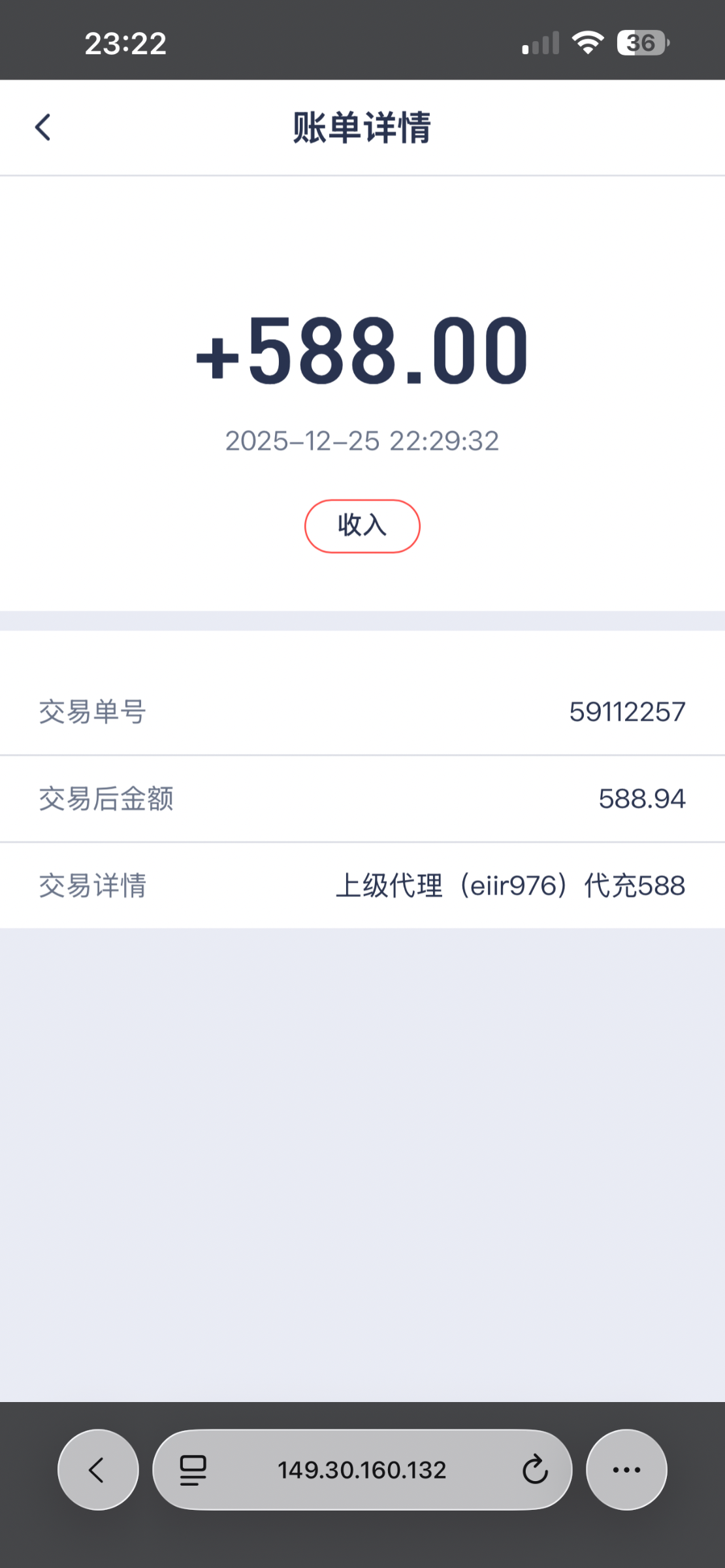
Task: Tap the browser back button
Action: click(x=98, y=1470)
